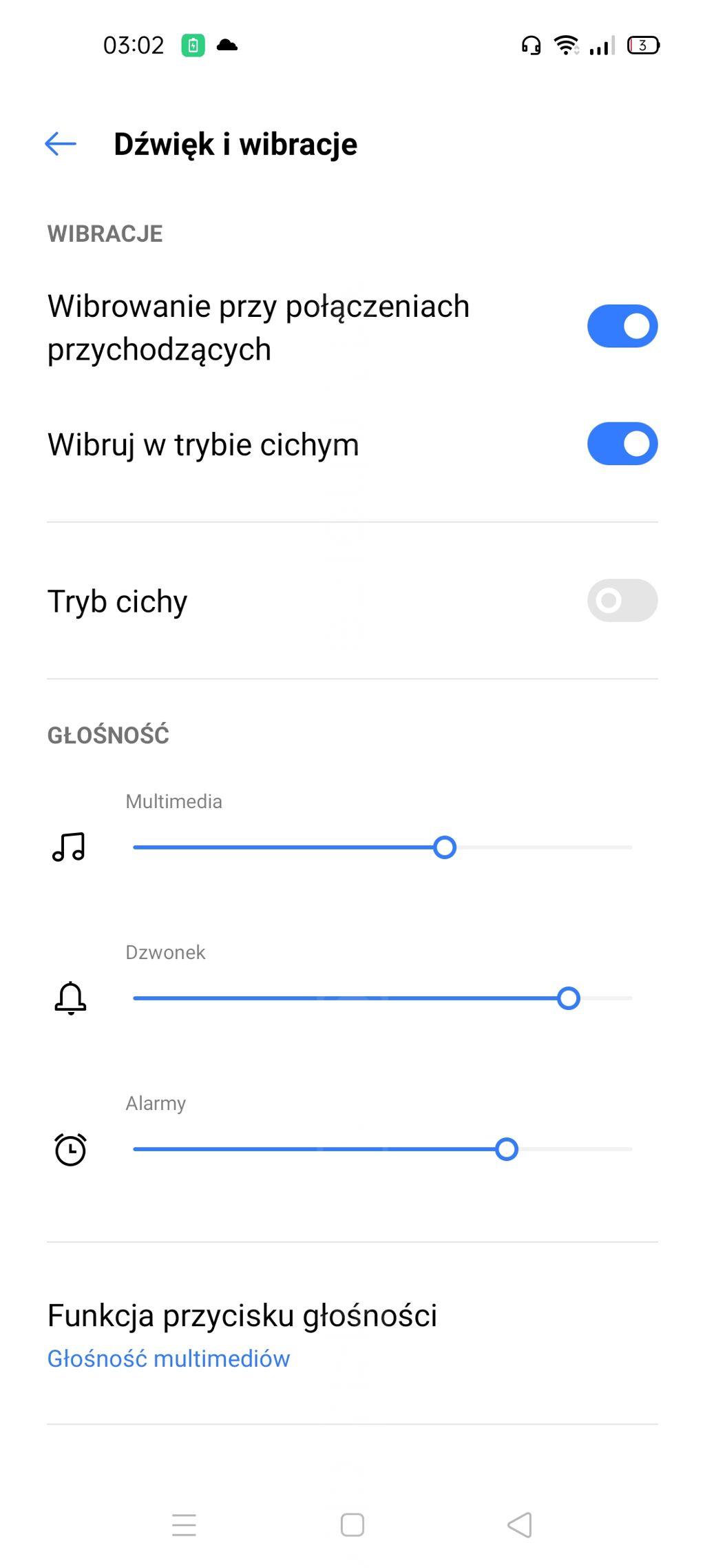The height and width of the screenshot is (1568, 705).
Task: Go back from Dźwięk i wibracje
Action: pyautogui.click(x=61, y=144)
